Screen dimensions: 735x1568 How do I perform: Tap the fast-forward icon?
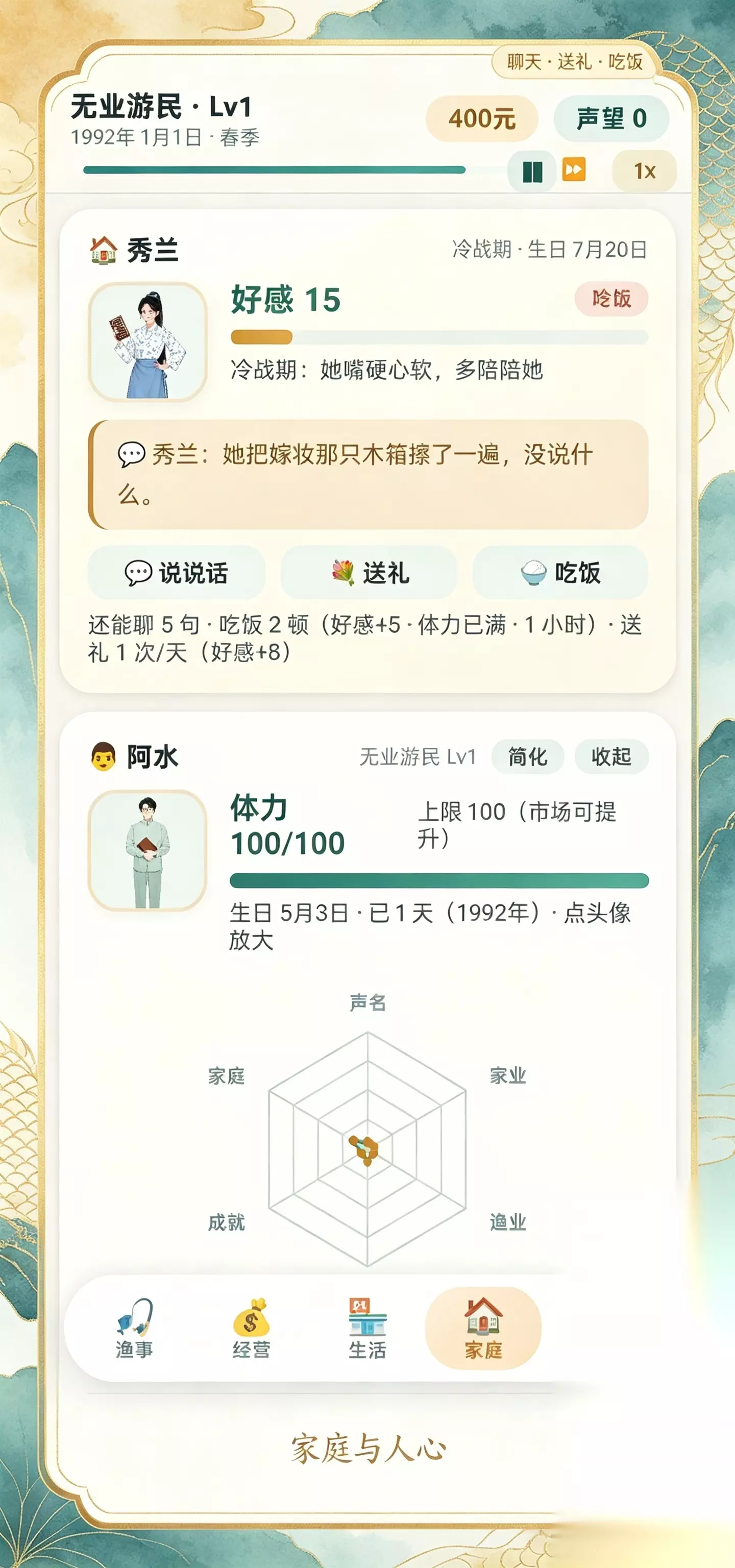574,170
